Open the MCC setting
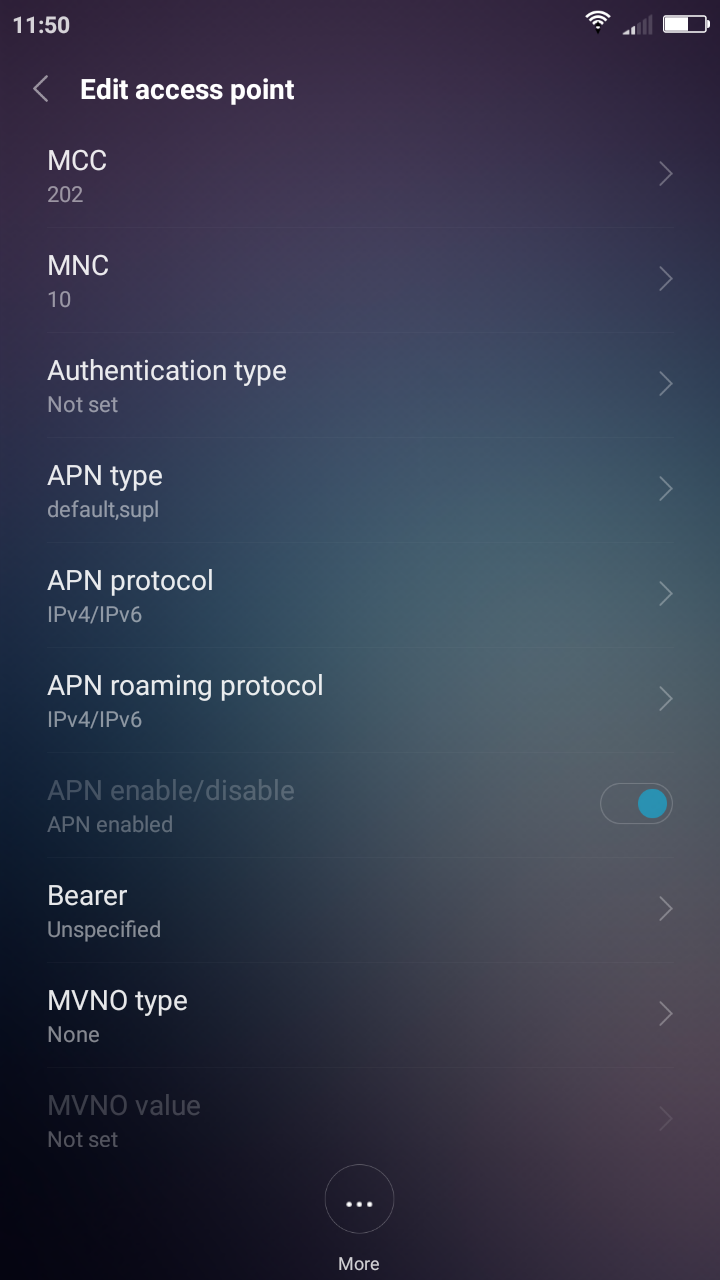This screenshot has height=1280, width=720. tap(360, 175)
